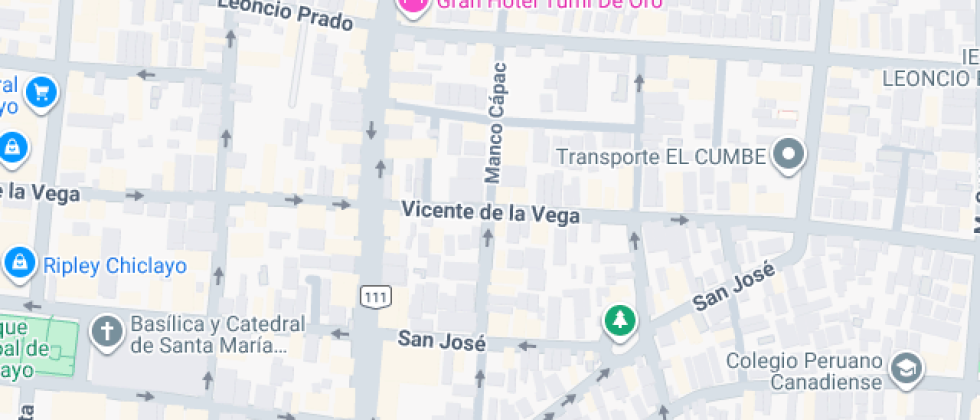Tap the blue shopping cart marker

click(42, 93)
